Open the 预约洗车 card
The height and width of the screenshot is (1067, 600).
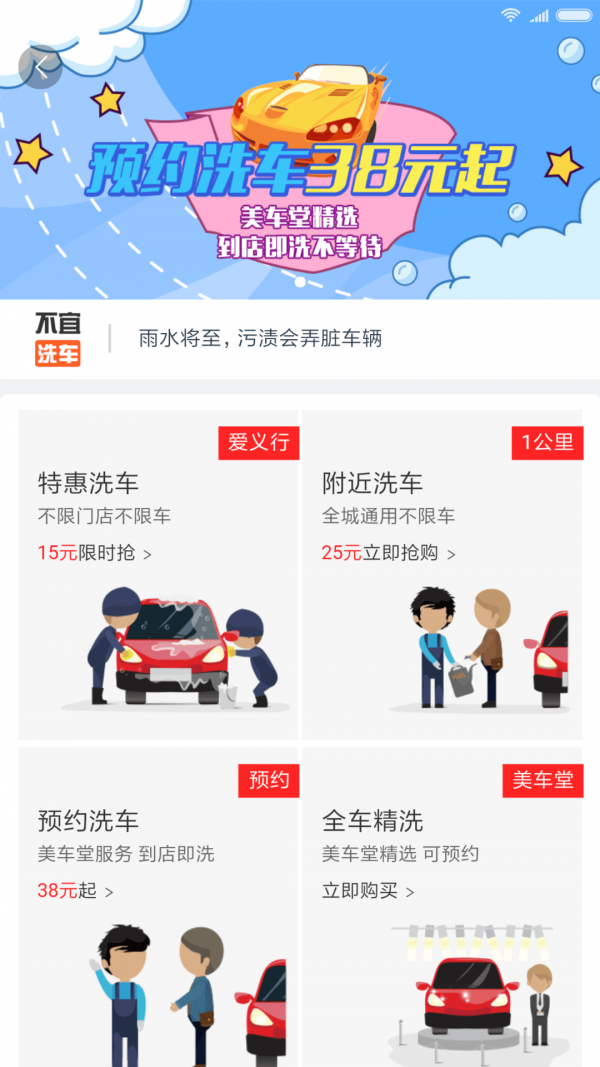tap(158, 905)
